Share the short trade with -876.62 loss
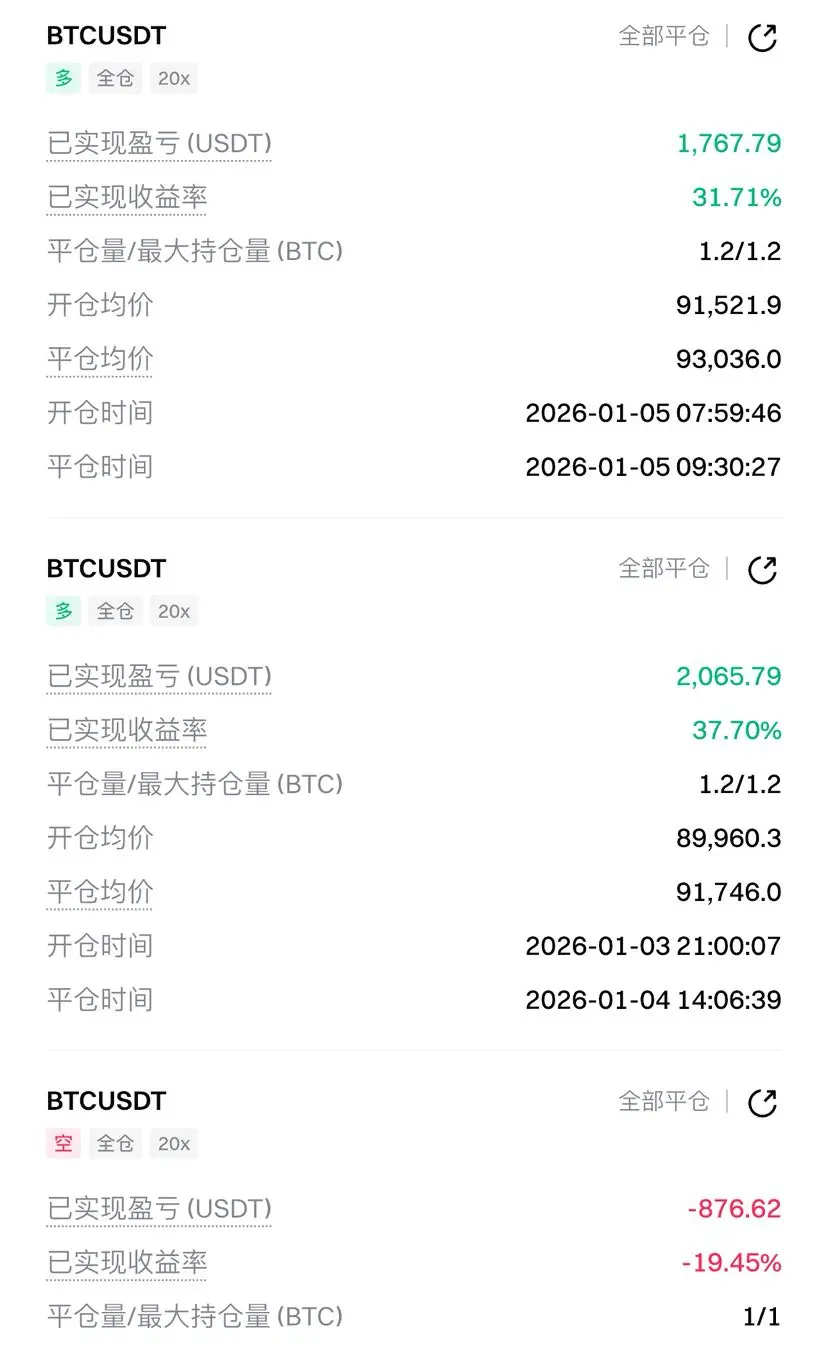The image size is (828, 1346). click(x=763, y=1103)
